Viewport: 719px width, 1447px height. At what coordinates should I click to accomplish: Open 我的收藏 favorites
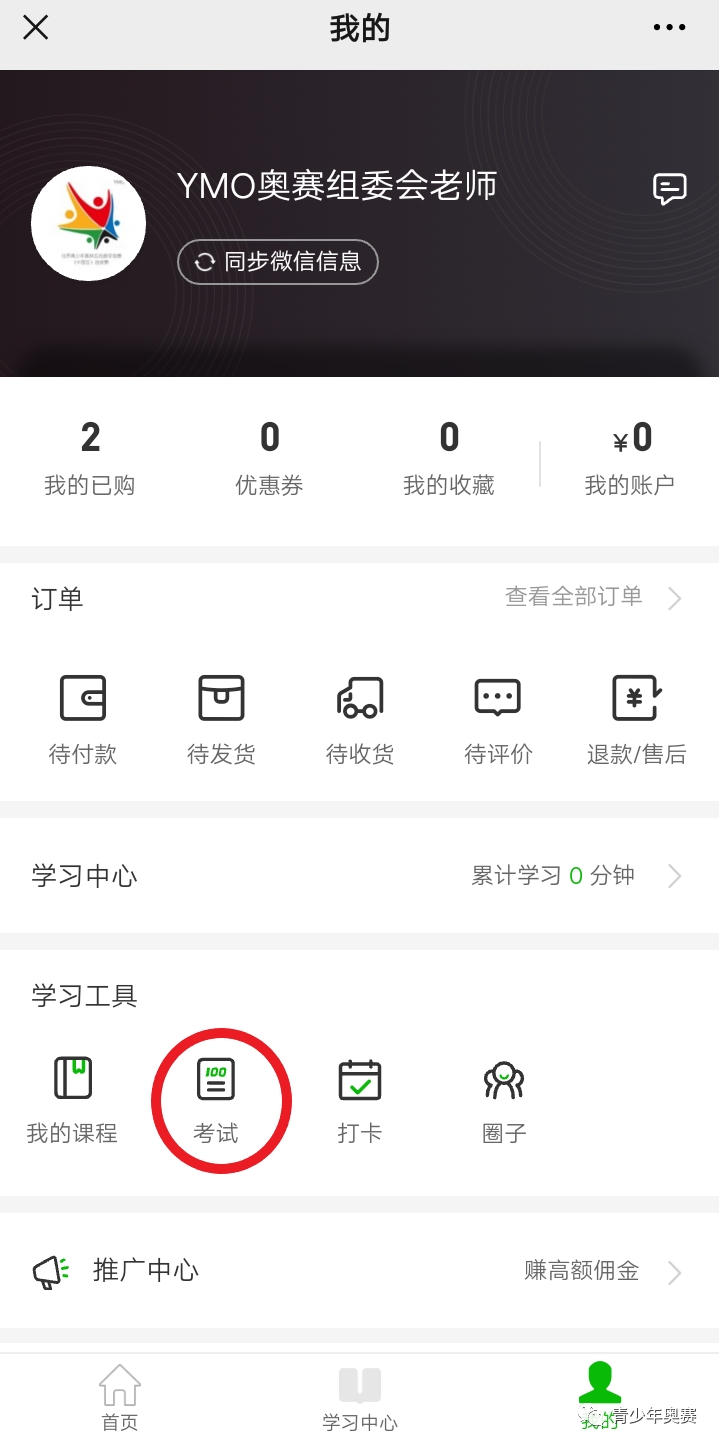point(449,458)
